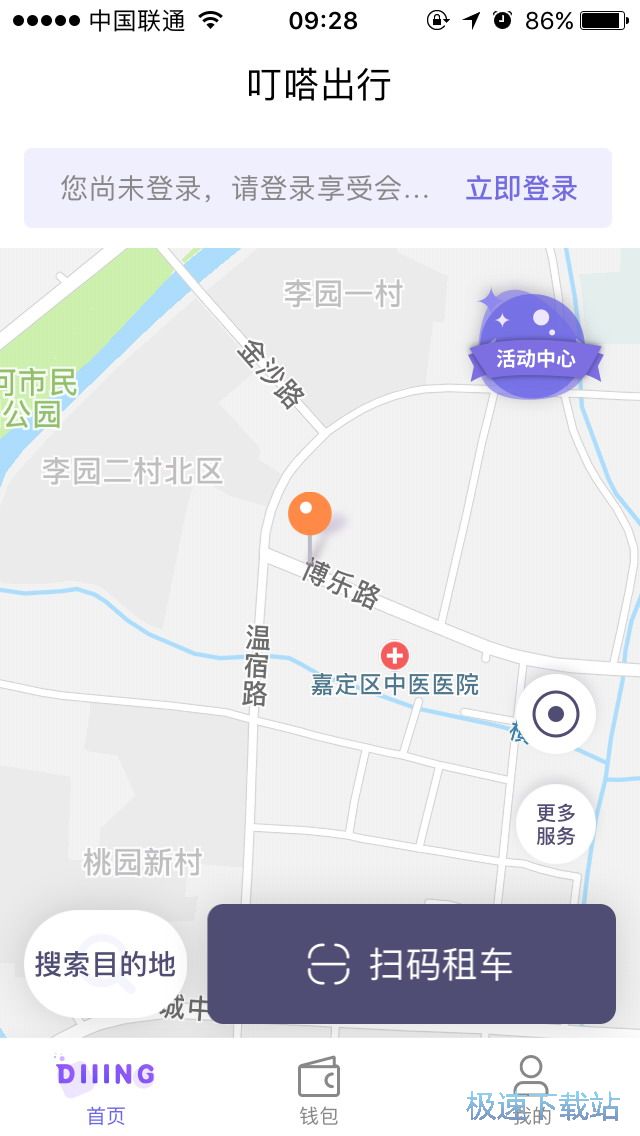640x1136 pixels.
Task: Open the 我的 profile tab
Action: pos(531,1090)
